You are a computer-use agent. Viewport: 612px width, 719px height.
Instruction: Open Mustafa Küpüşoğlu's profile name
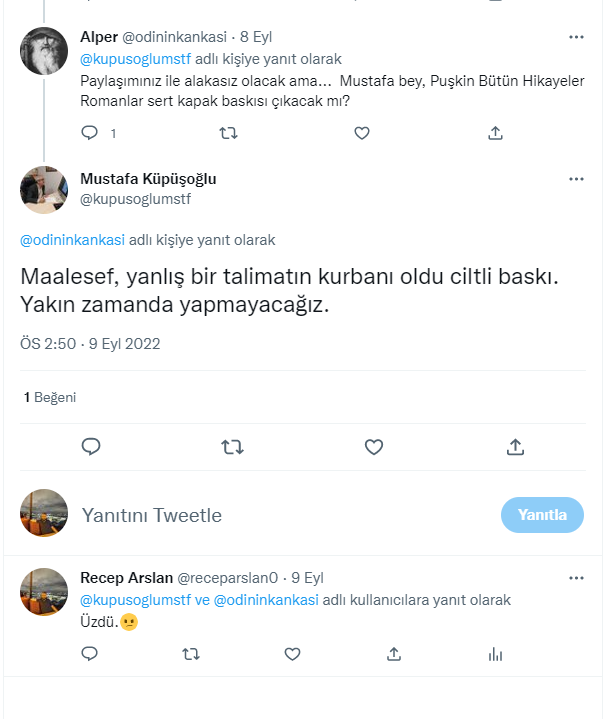click(148, 179)
